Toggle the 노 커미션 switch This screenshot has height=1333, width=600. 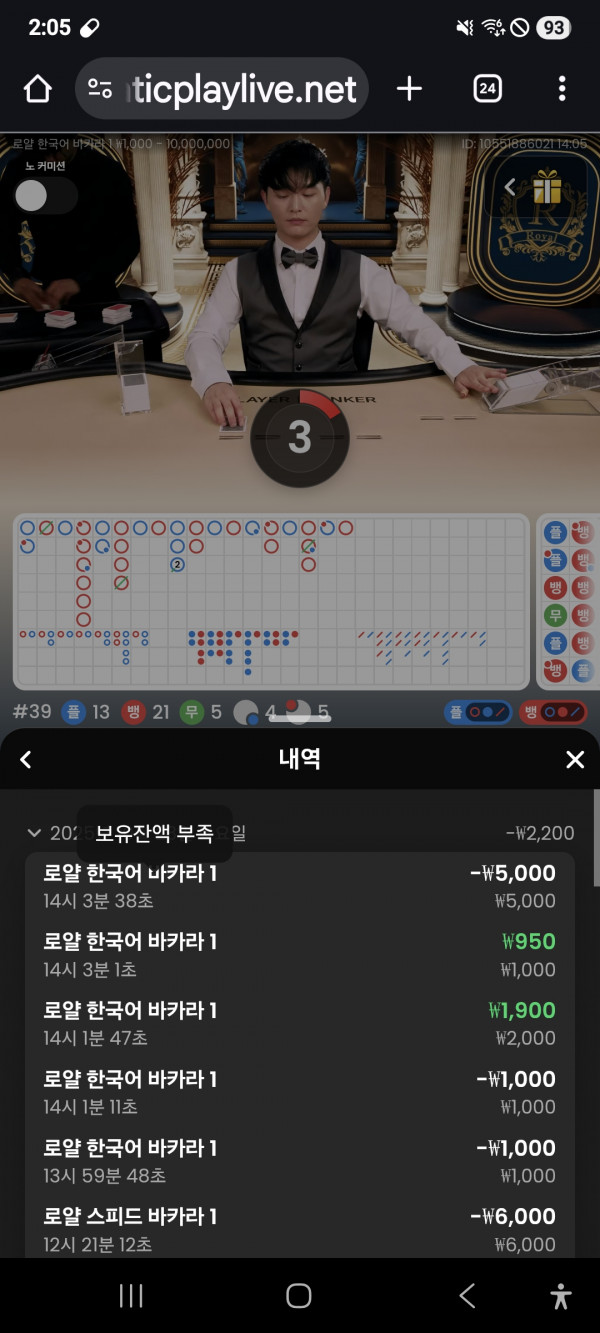coord(45,196)
